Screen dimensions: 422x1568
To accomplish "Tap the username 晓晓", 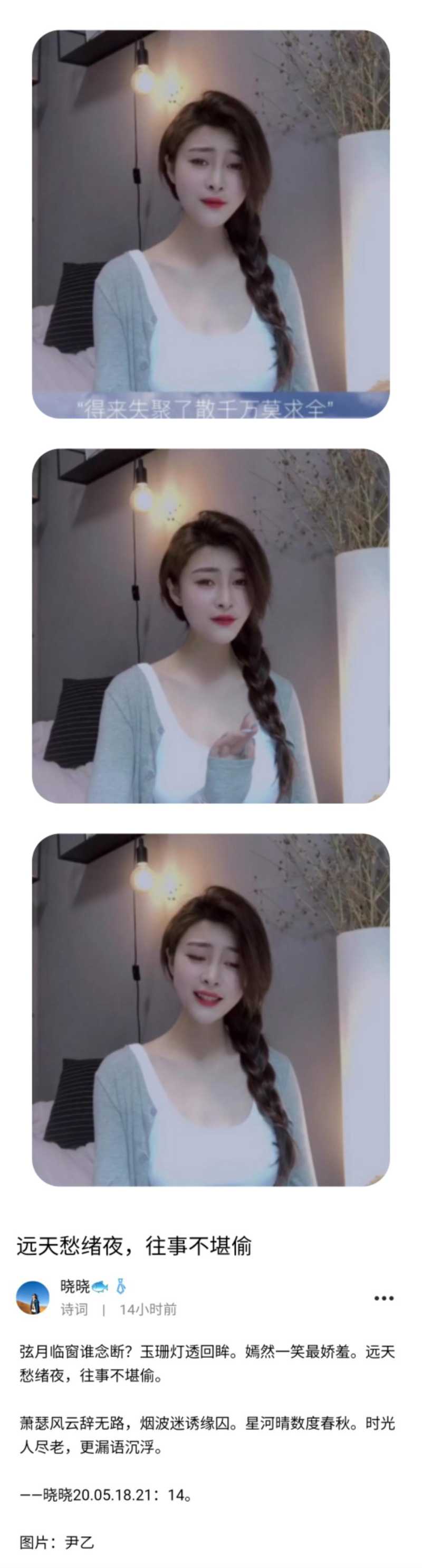I will tap(75, 1286).
